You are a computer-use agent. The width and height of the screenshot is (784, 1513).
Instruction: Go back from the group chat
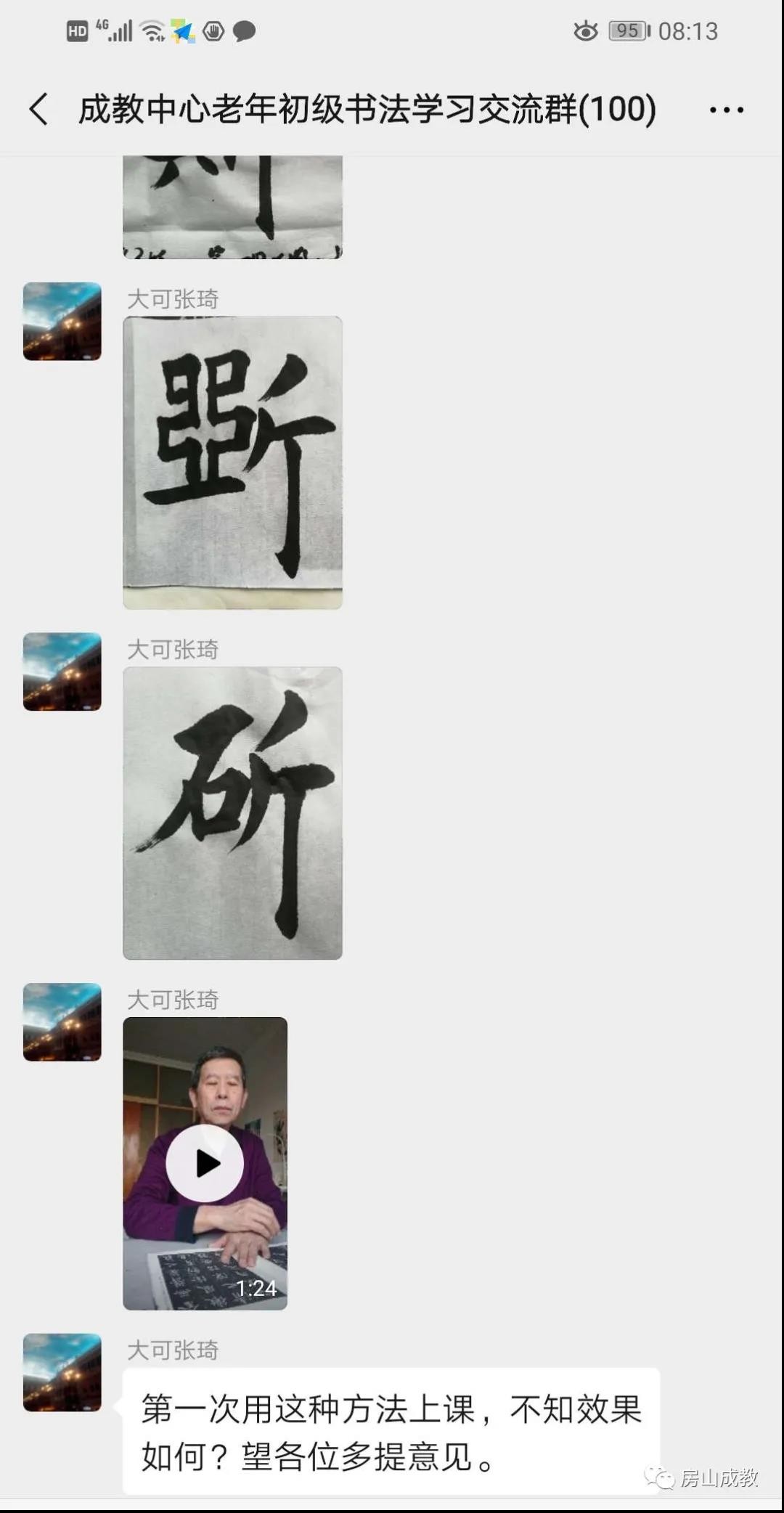point(39,110)
